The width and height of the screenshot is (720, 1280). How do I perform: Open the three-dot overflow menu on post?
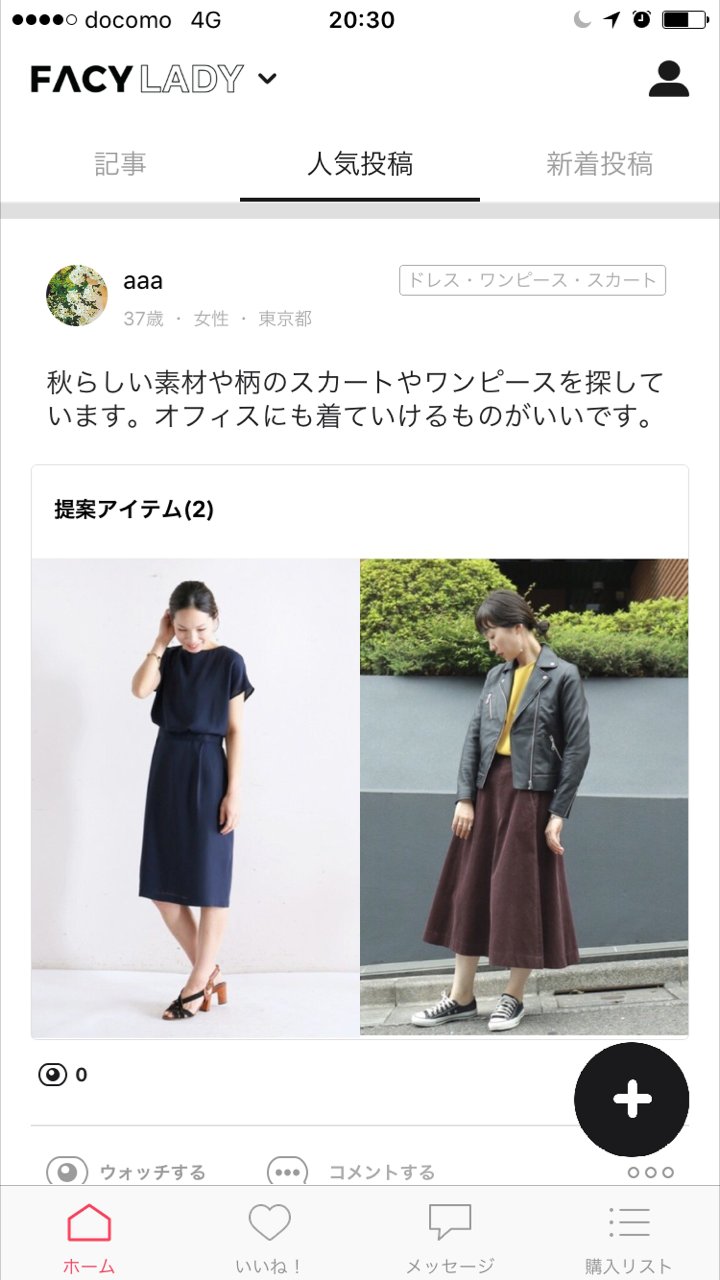pos(650,1172)
